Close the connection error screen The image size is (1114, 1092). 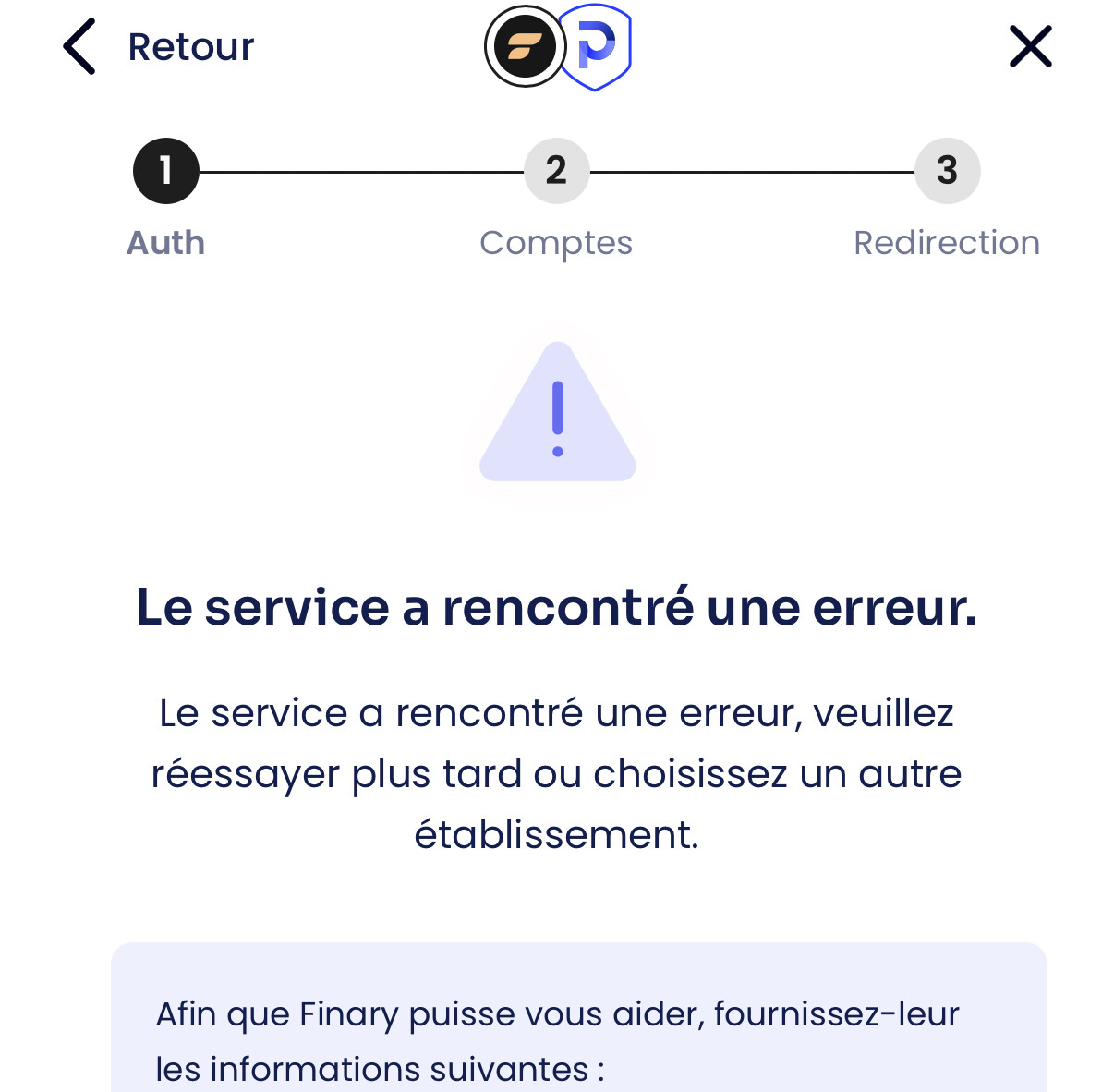1030,47
